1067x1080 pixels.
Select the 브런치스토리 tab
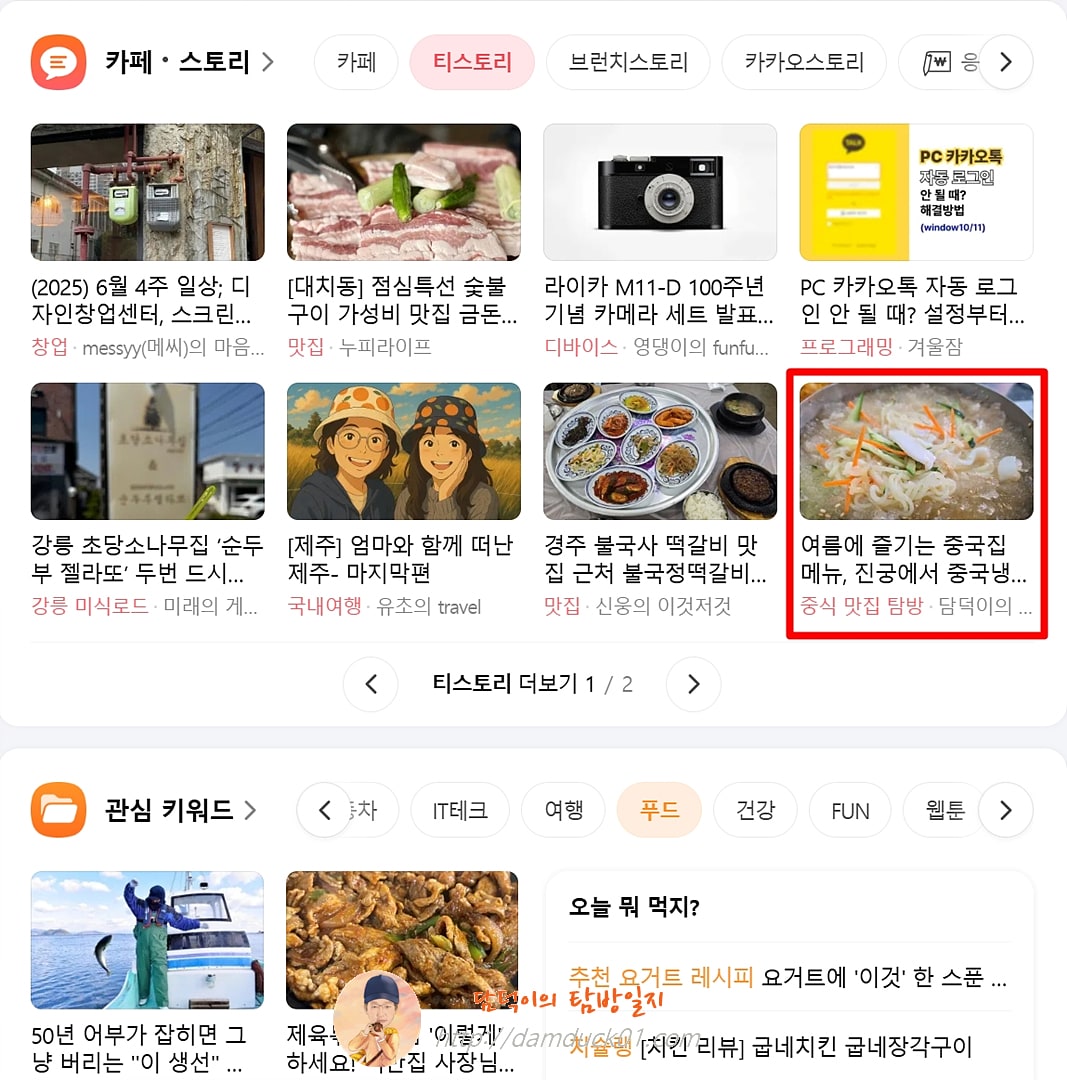628,61
